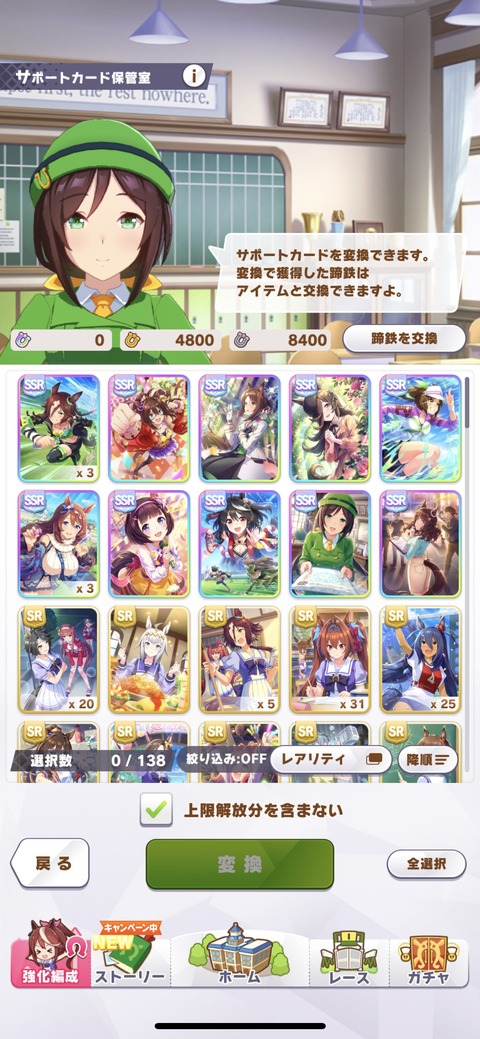Tap the green 変換 button

(x=239, y=864)
